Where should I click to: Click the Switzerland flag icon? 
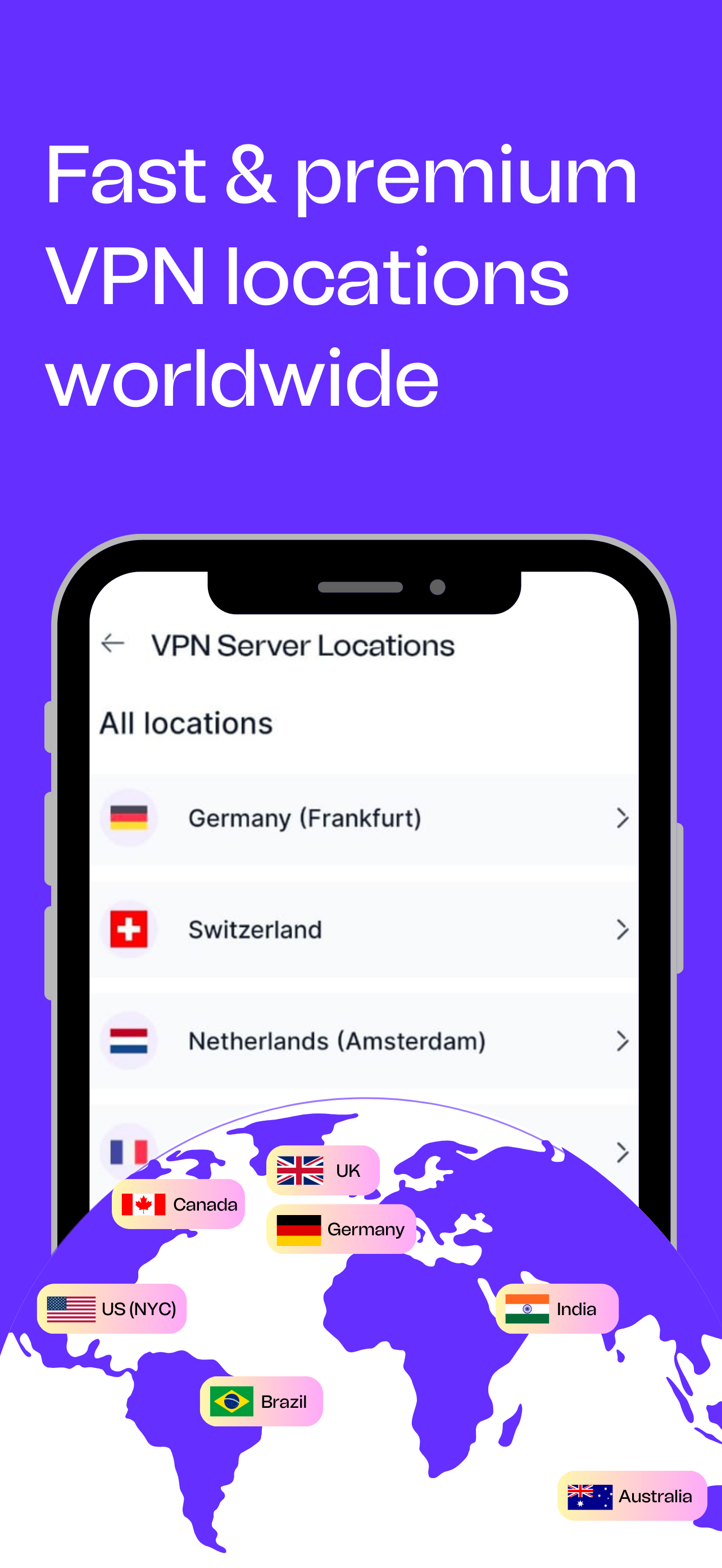129,930
